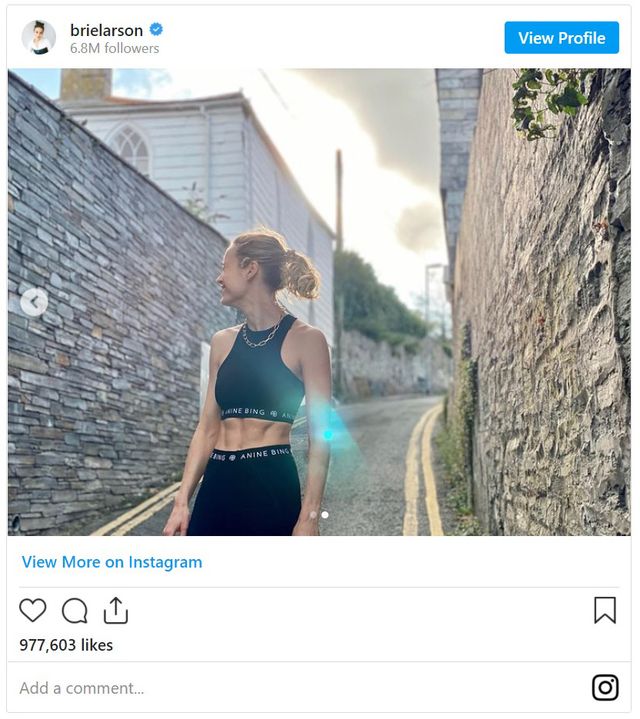The height and width of the screenshot is (719, 640).
Task: Go to the previous photo in the carousel
Action: [x=34, y=302]
